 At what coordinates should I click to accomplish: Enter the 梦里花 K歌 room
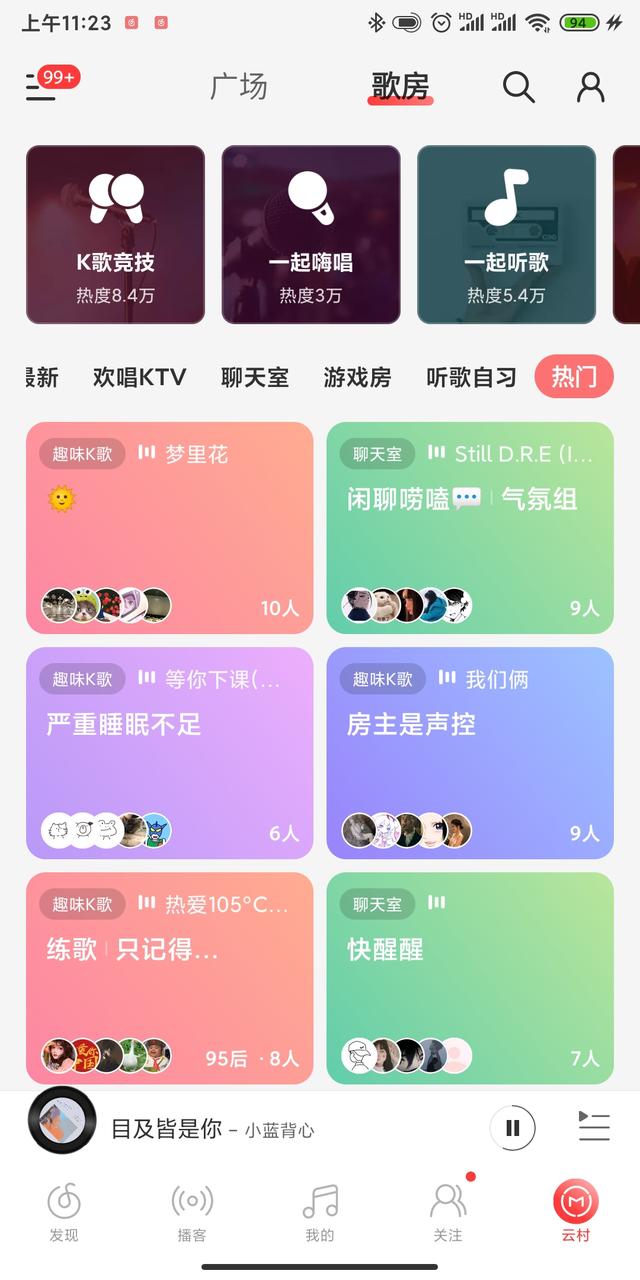pos(170,528)
